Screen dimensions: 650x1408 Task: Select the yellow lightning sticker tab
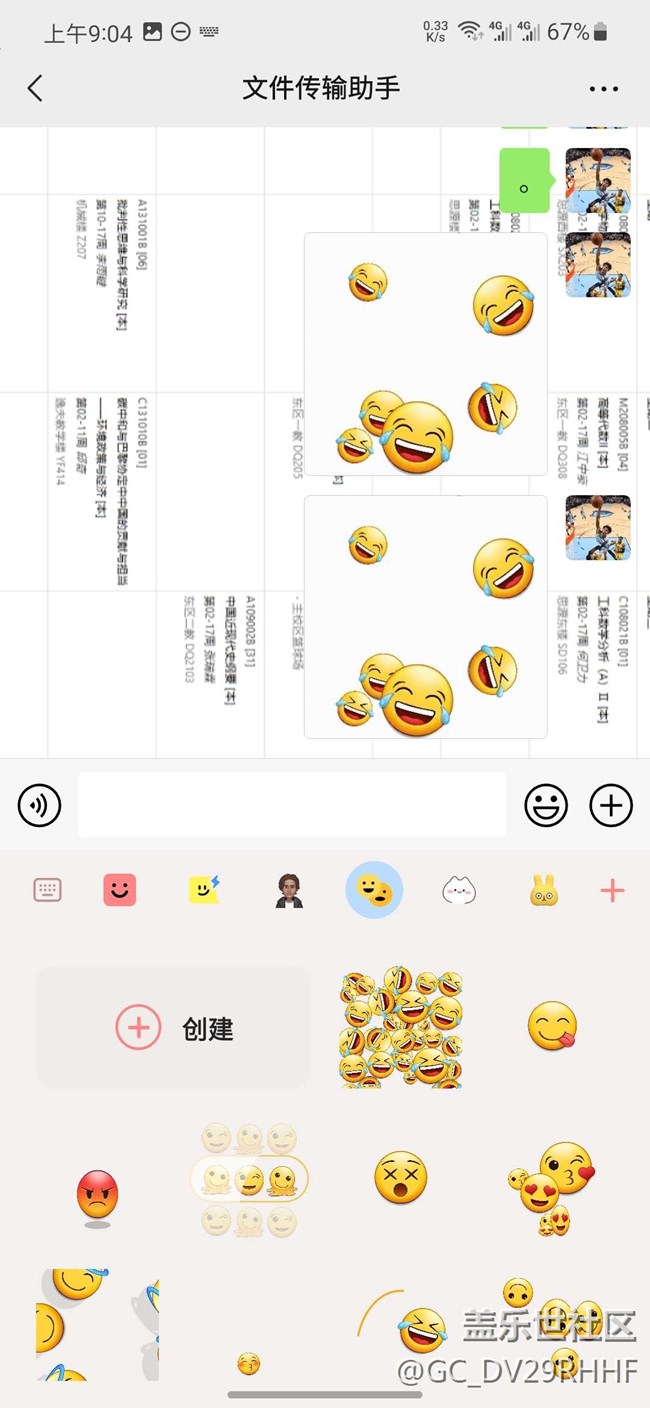(205, 889)
